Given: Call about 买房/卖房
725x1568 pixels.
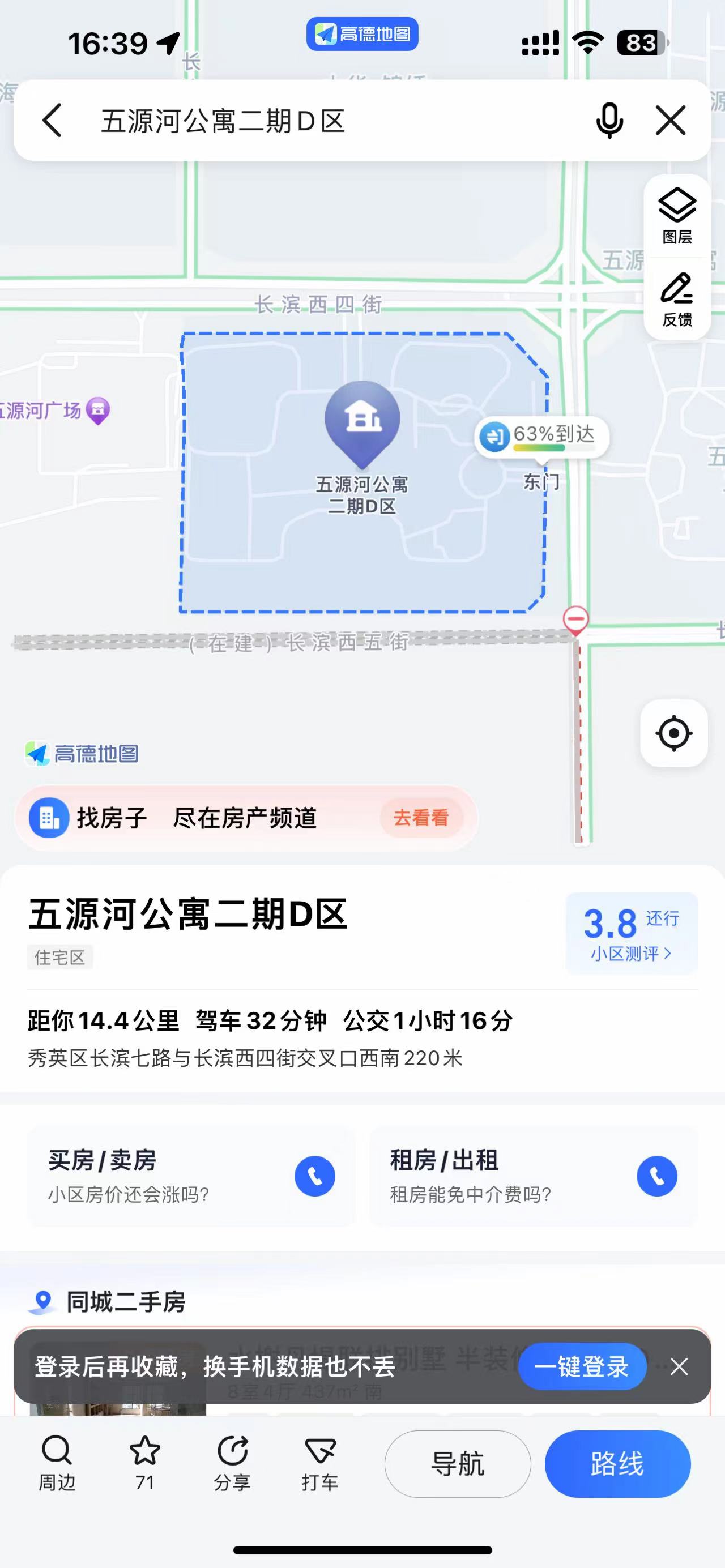Looking at the screenshot, I should click(315, 1176).
